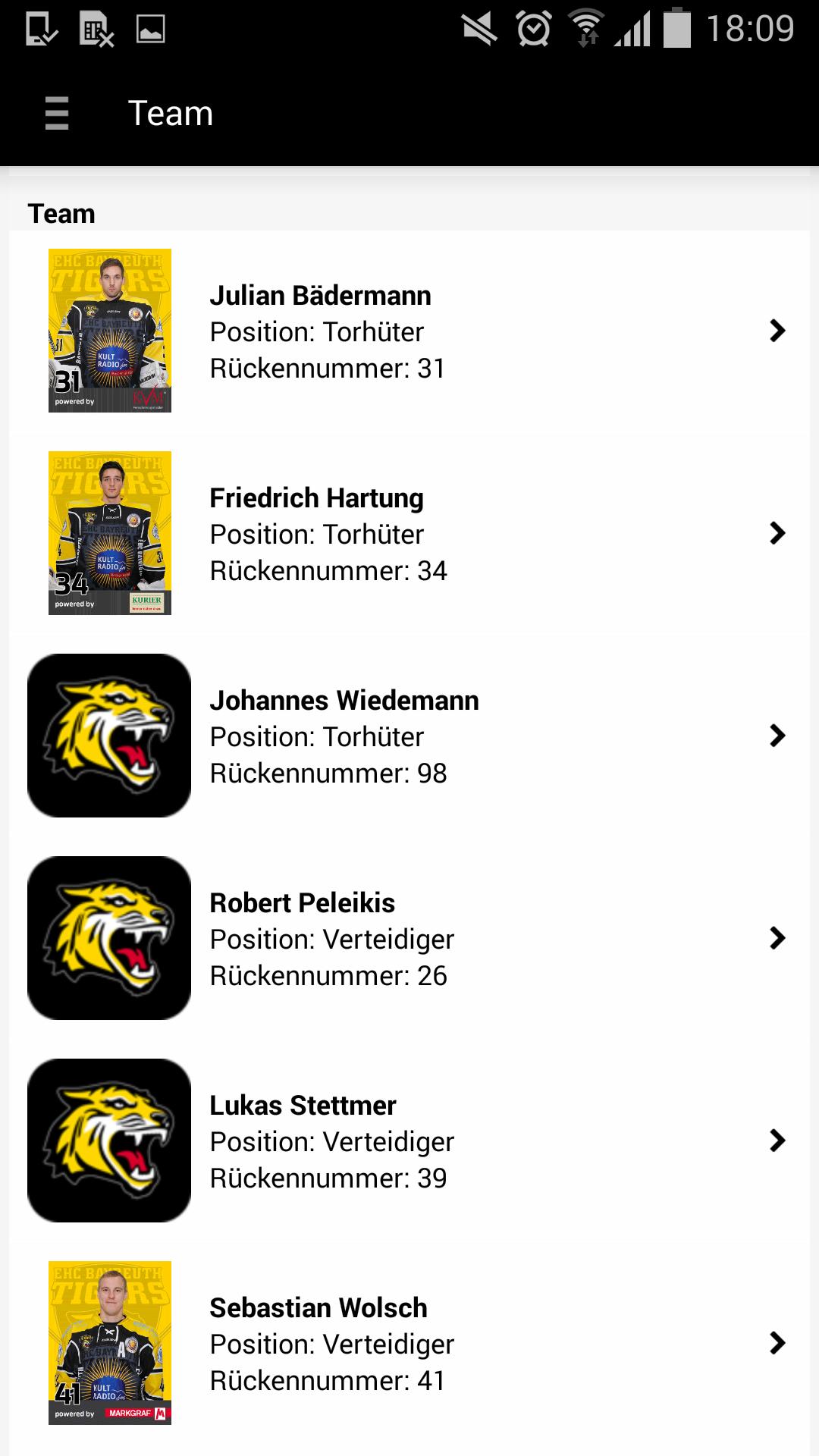Expand Johannes Wiedemann's details via chevron

click(x=777, y=736)
